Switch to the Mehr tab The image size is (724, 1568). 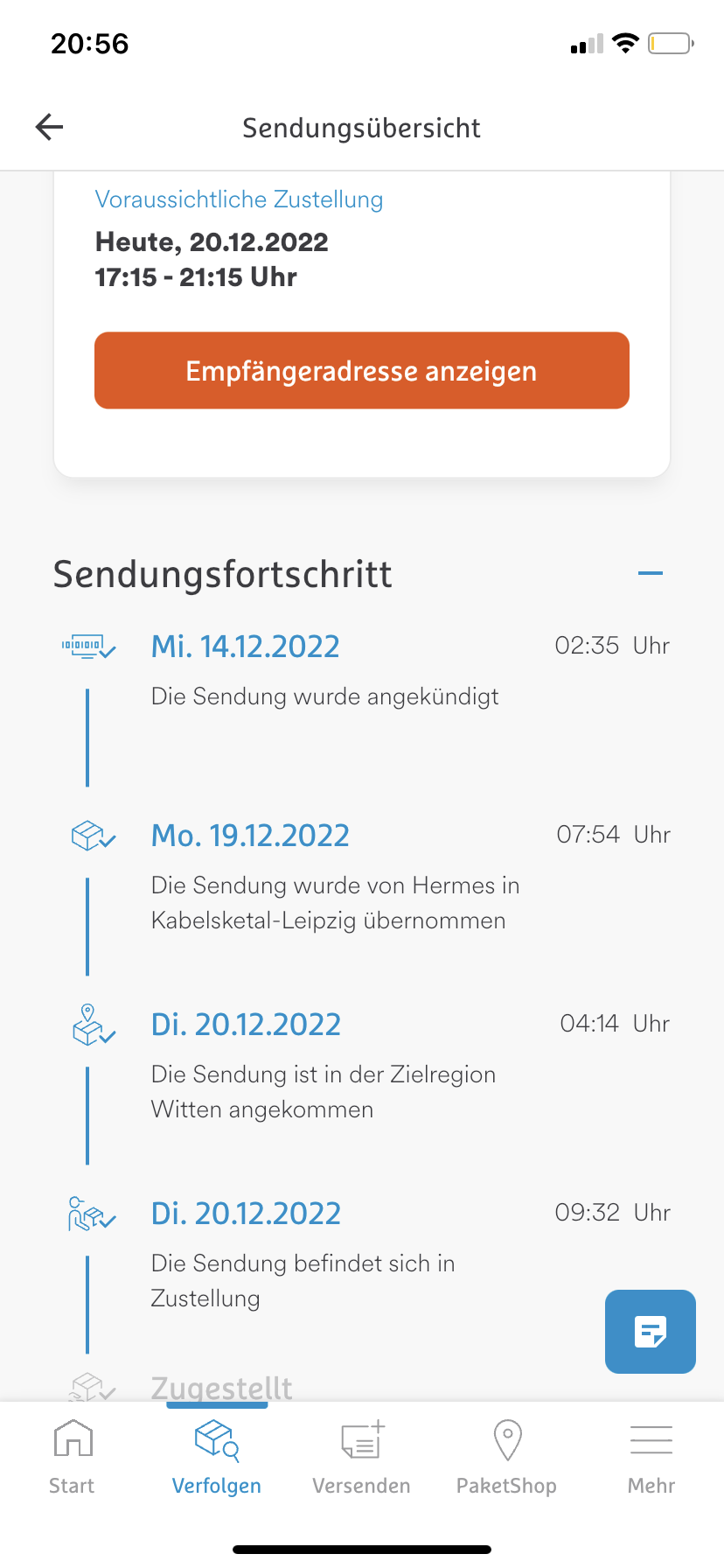coord(651,1452)
